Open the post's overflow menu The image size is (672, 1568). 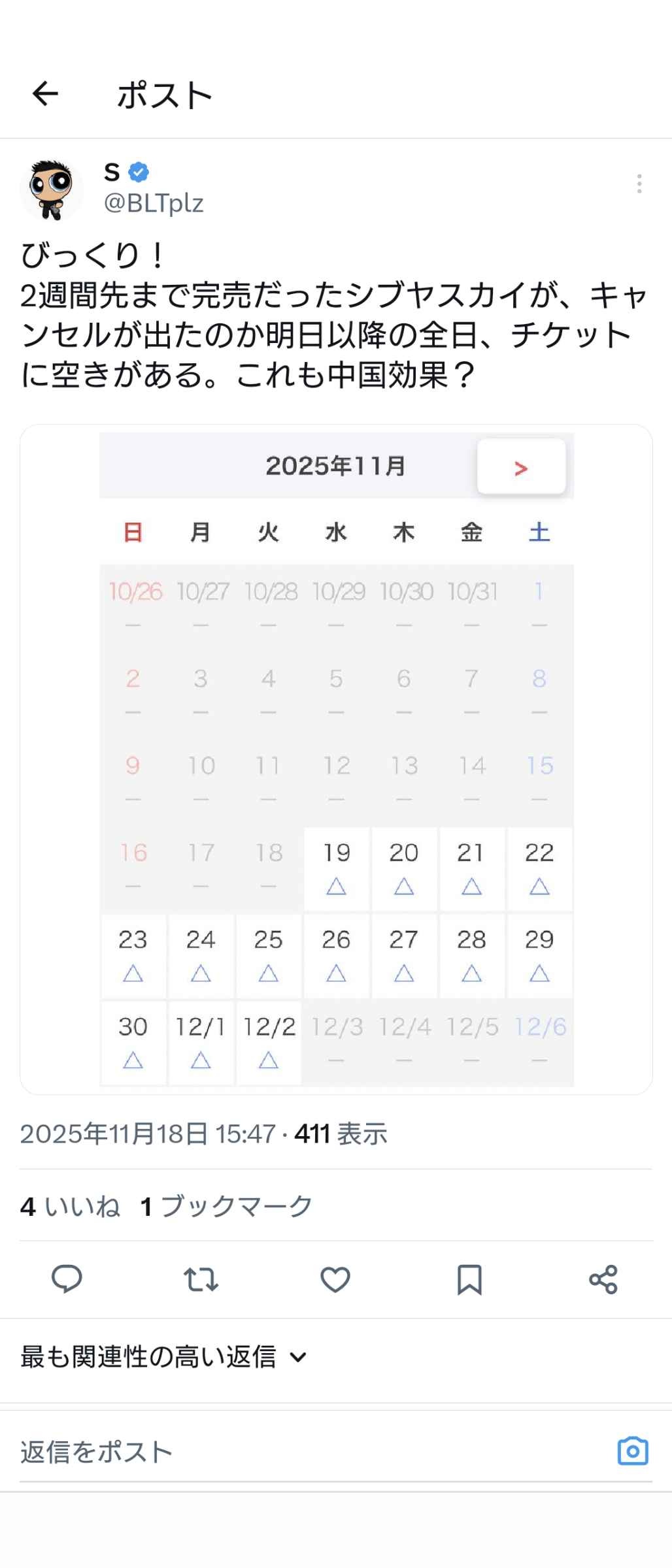639,184
